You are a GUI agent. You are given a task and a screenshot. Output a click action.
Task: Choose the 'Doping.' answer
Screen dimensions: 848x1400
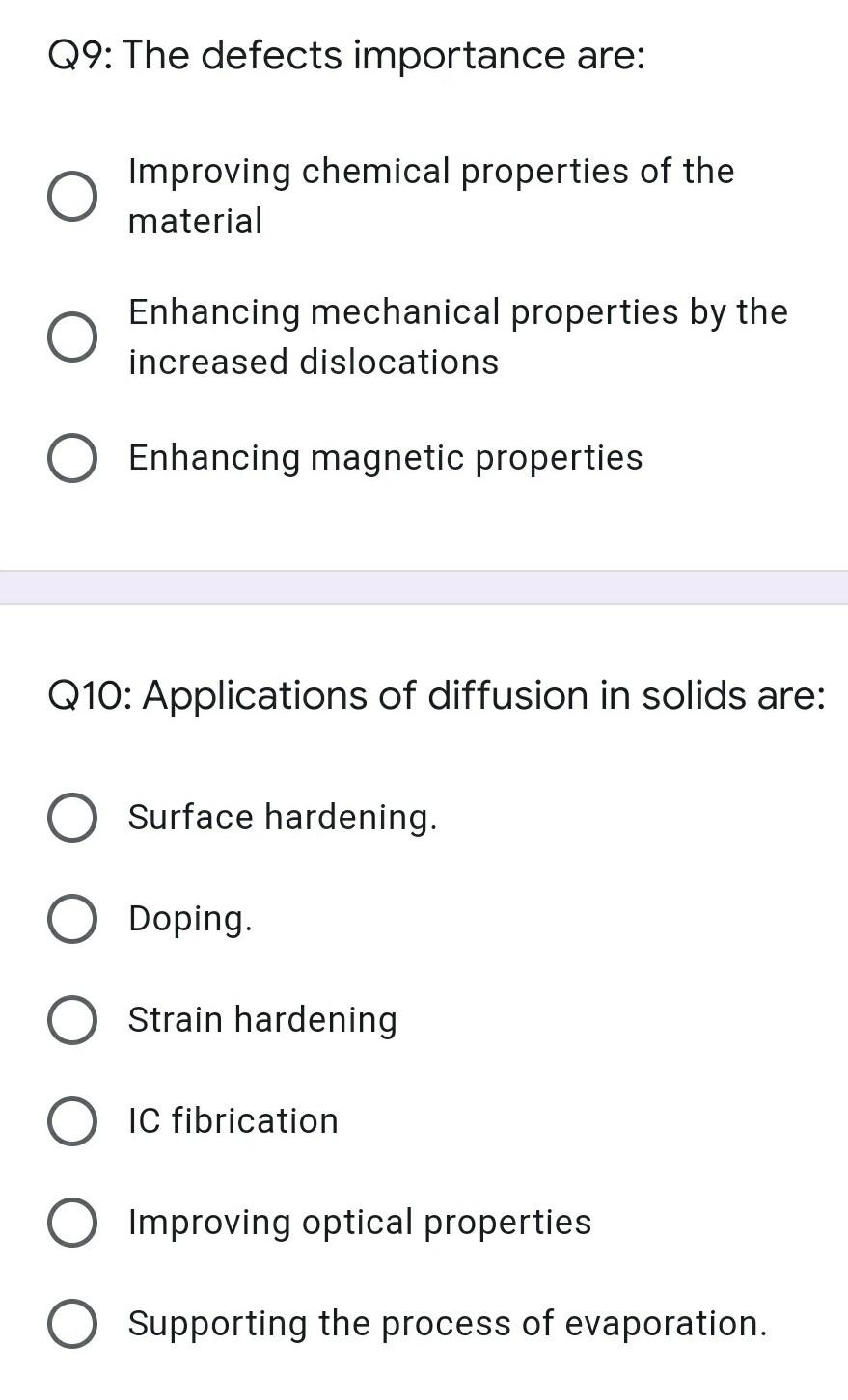(71, 919)
